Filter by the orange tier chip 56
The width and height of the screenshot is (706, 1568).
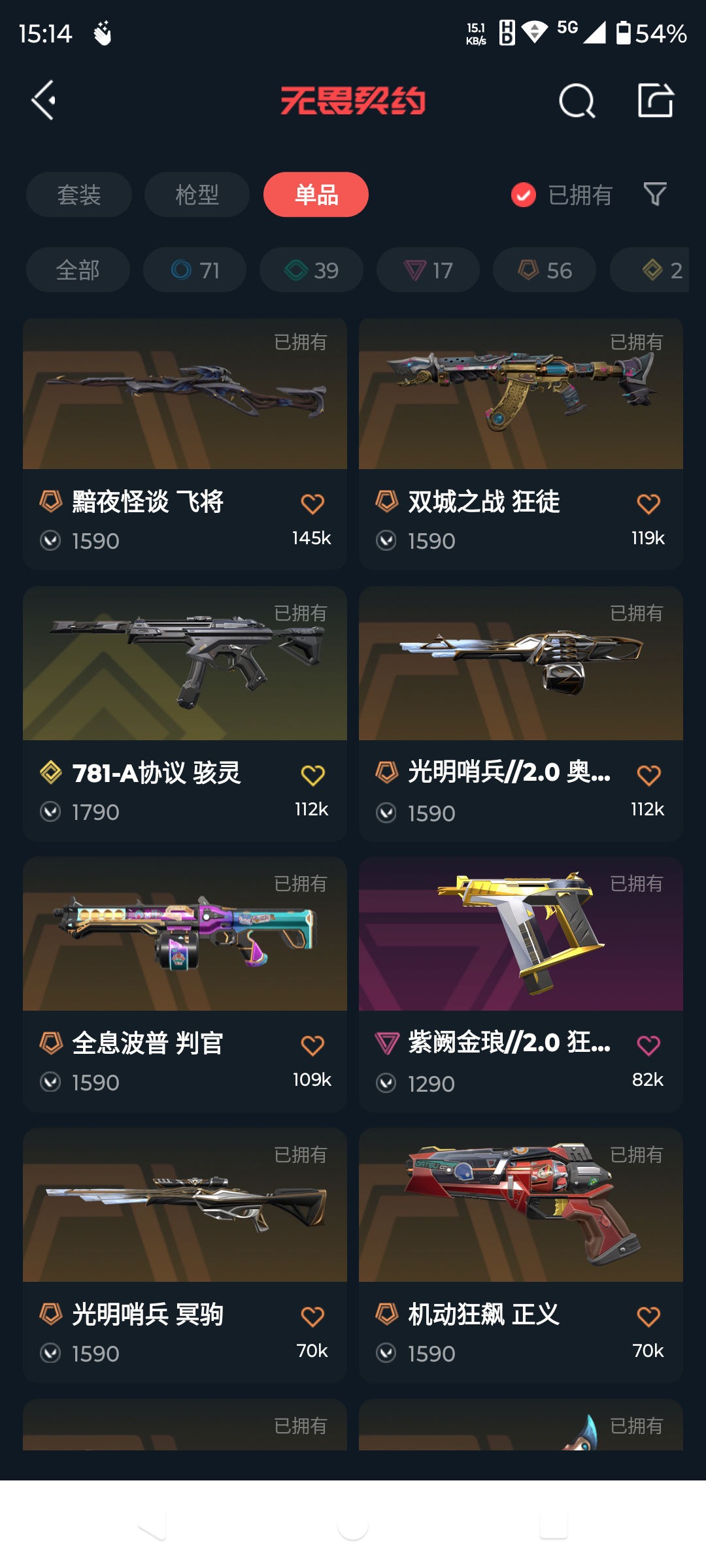pyautogui.click(x=545, y=270)
